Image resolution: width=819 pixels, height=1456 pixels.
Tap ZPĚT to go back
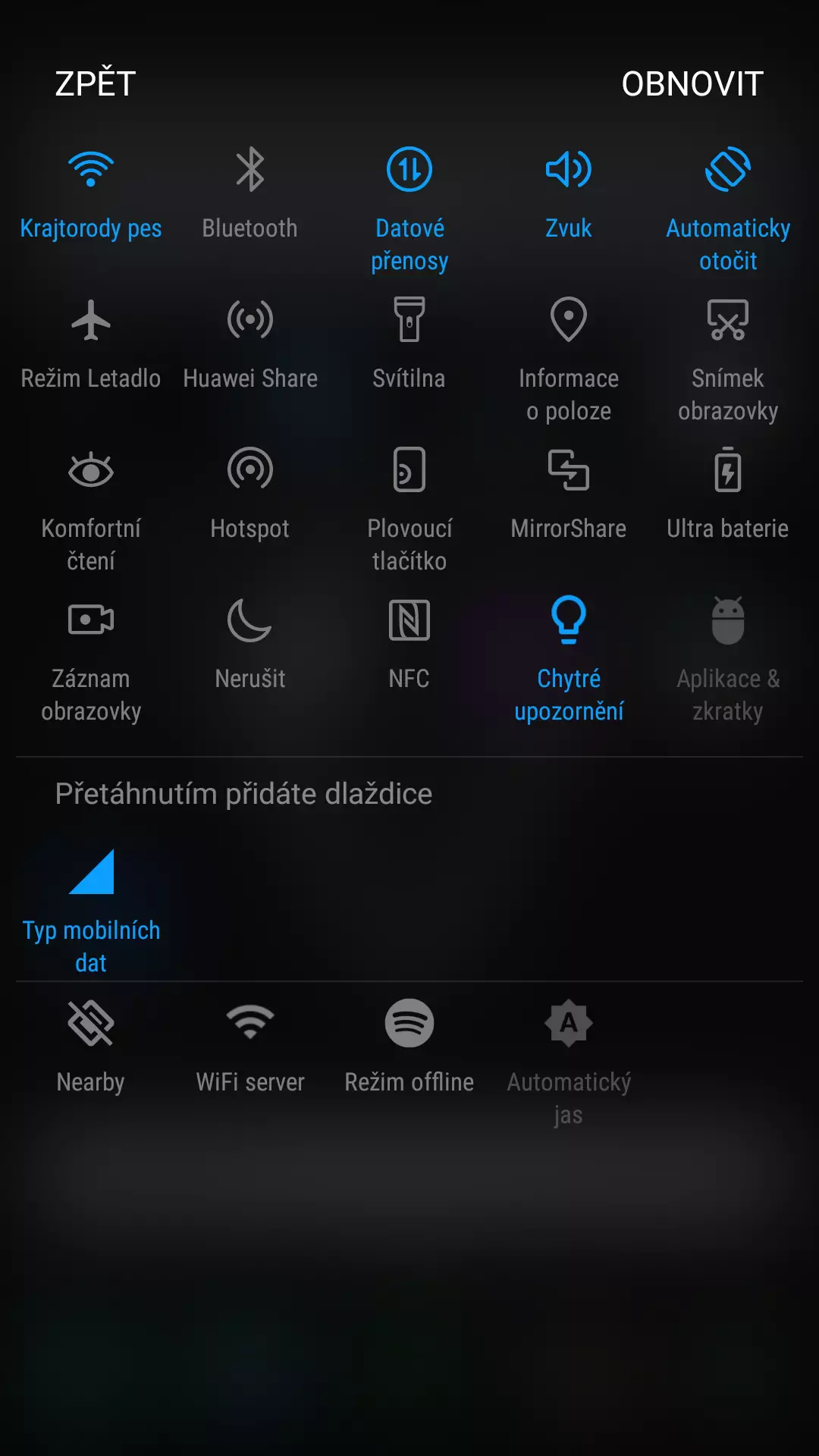pyautogui.click(x=96, y=83)
